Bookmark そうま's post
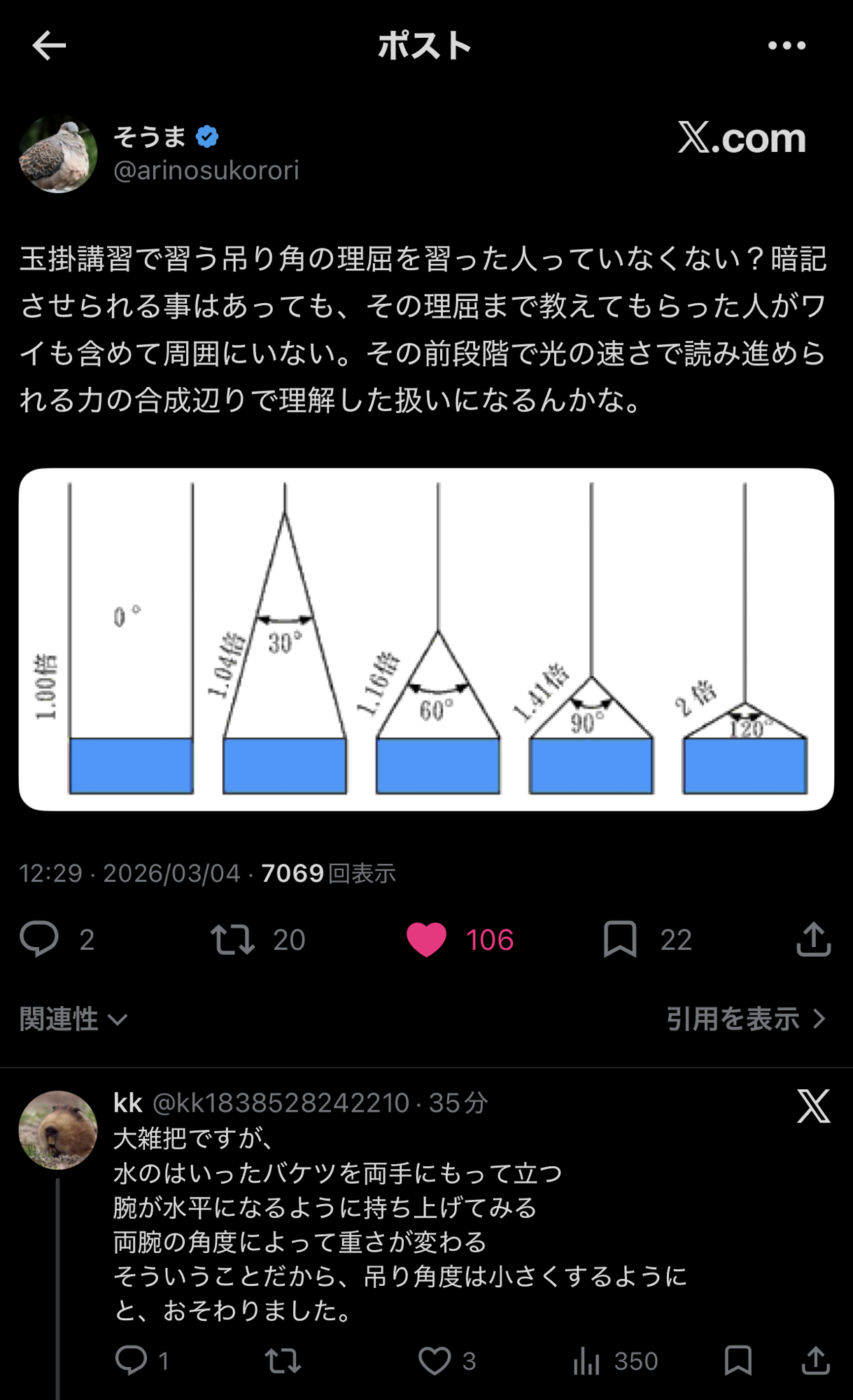 [620, 939]
